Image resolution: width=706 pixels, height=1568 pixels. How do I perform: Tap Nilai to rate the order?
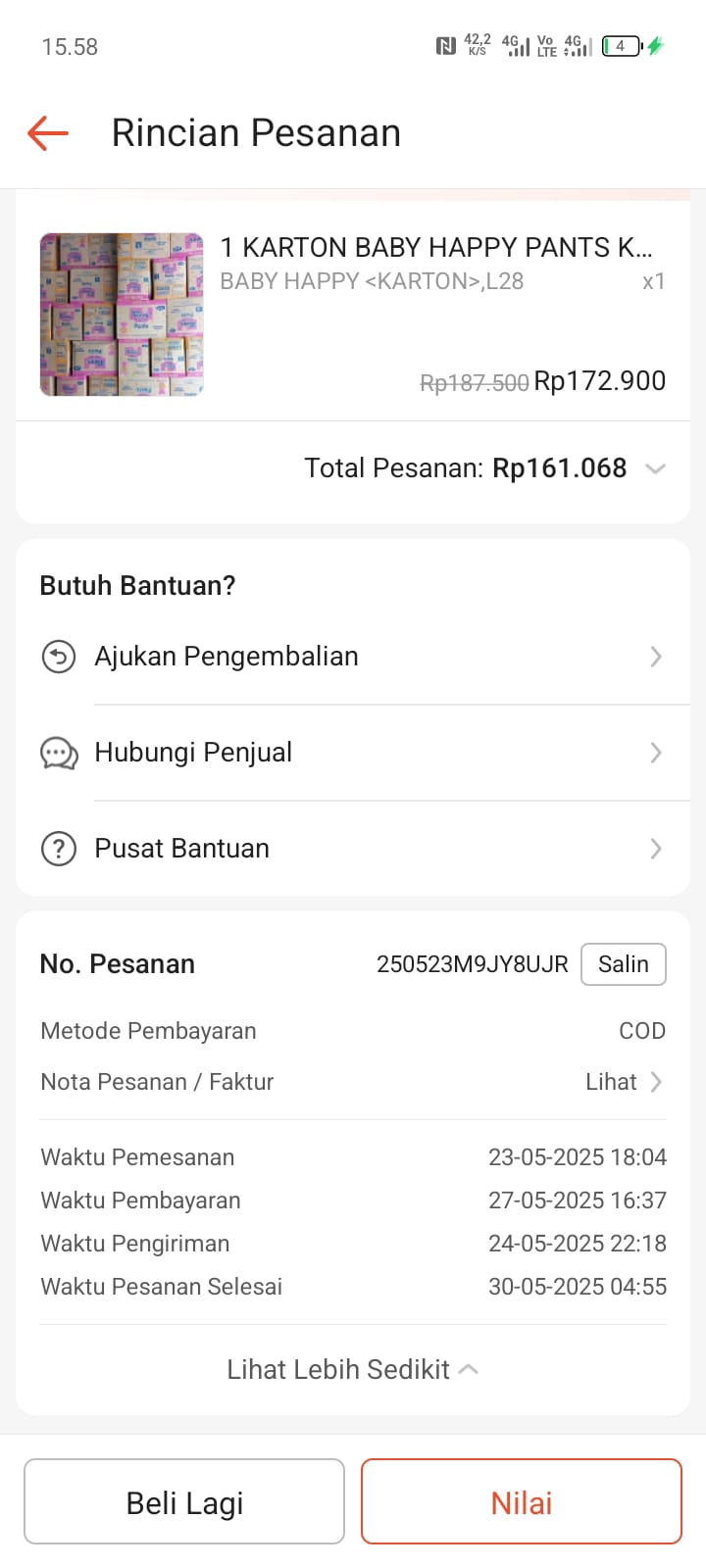[522, 1502]
